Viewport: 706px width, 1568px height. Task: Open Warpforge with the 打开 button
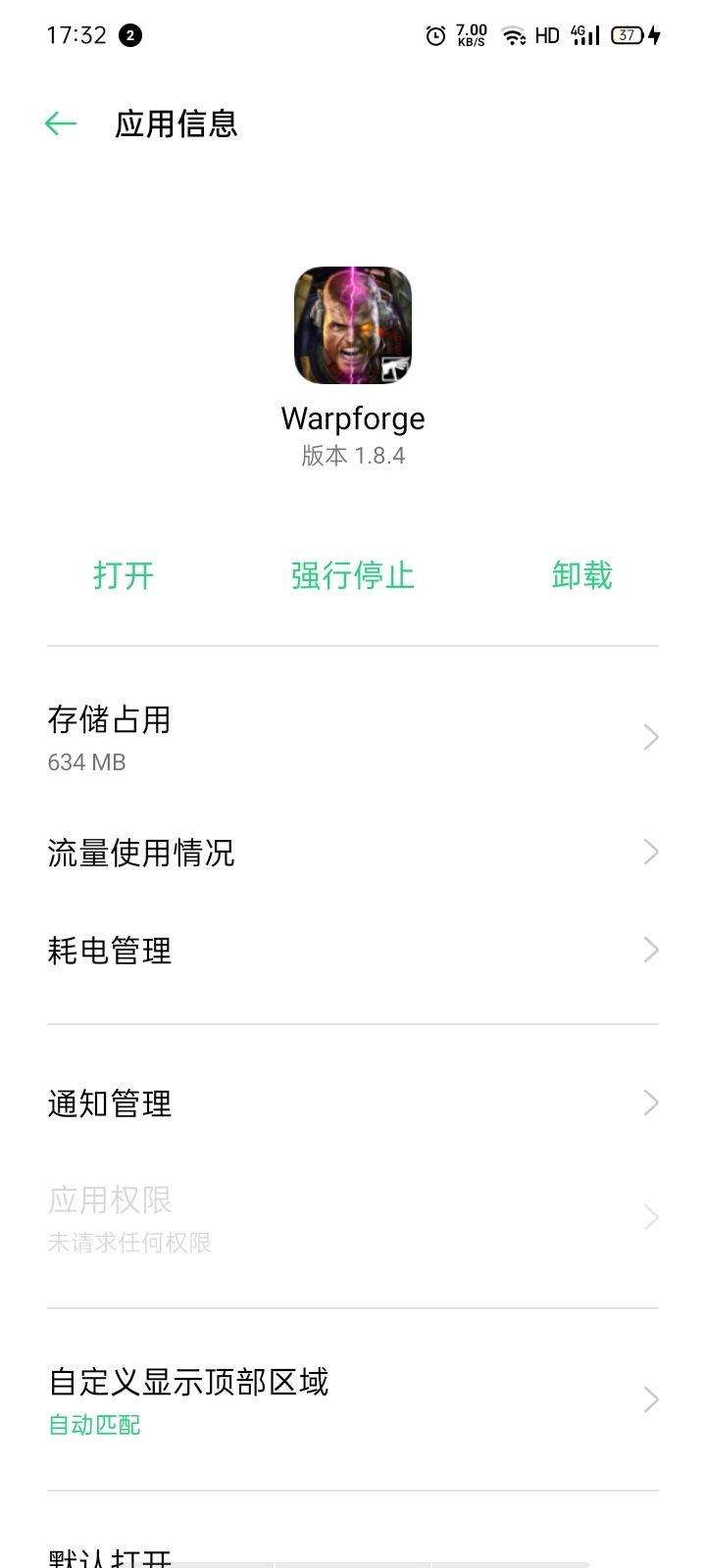tap(124, 575)
